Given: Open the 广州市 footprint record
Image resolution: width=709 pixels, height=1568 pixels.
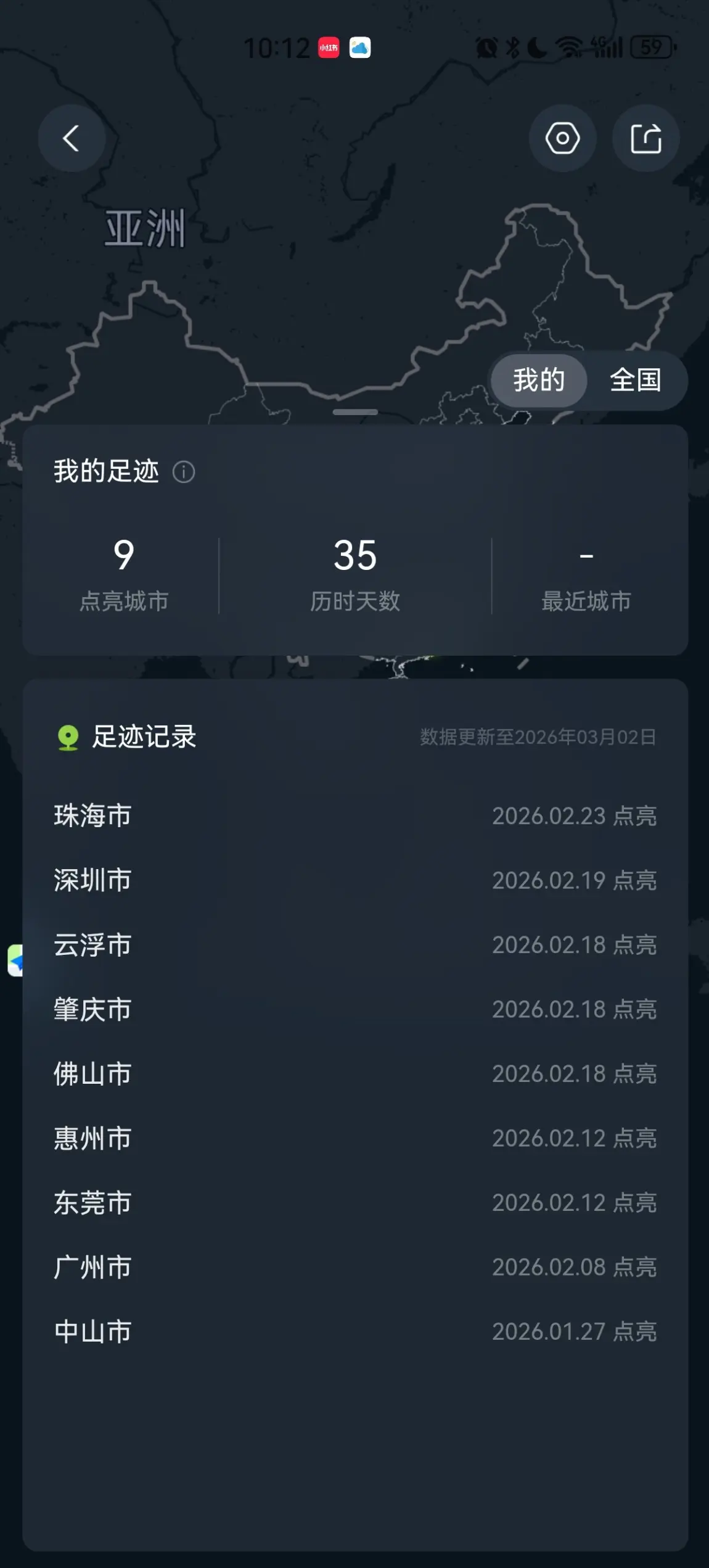Looking at the screenshot, I should [355, 1267].
